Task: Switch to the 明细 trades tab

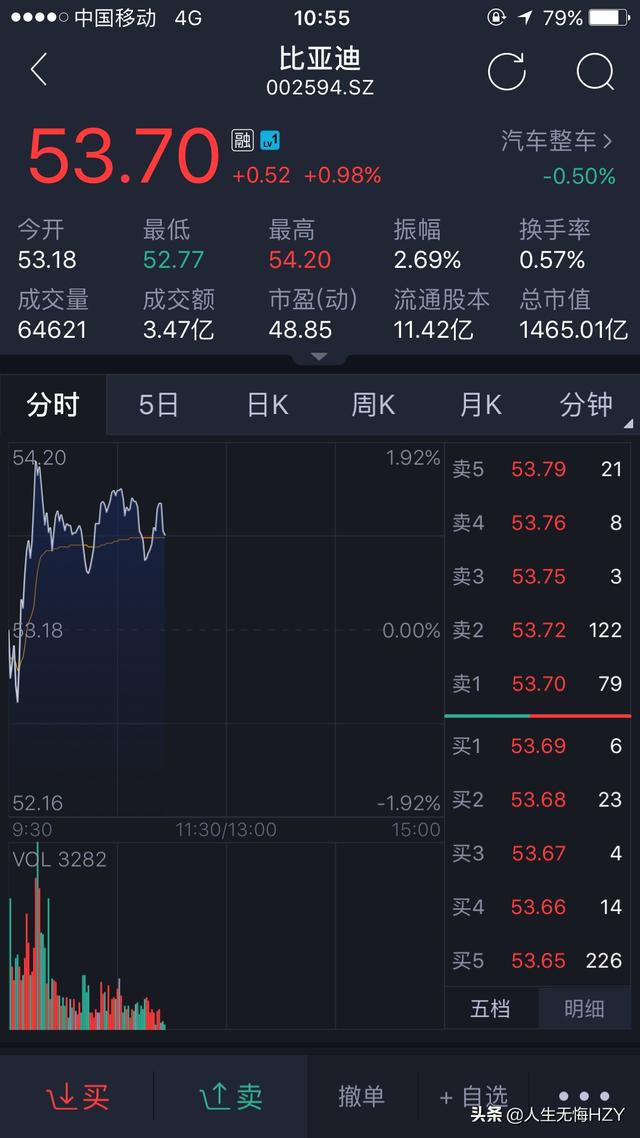Action: (x=584, y=1008)
